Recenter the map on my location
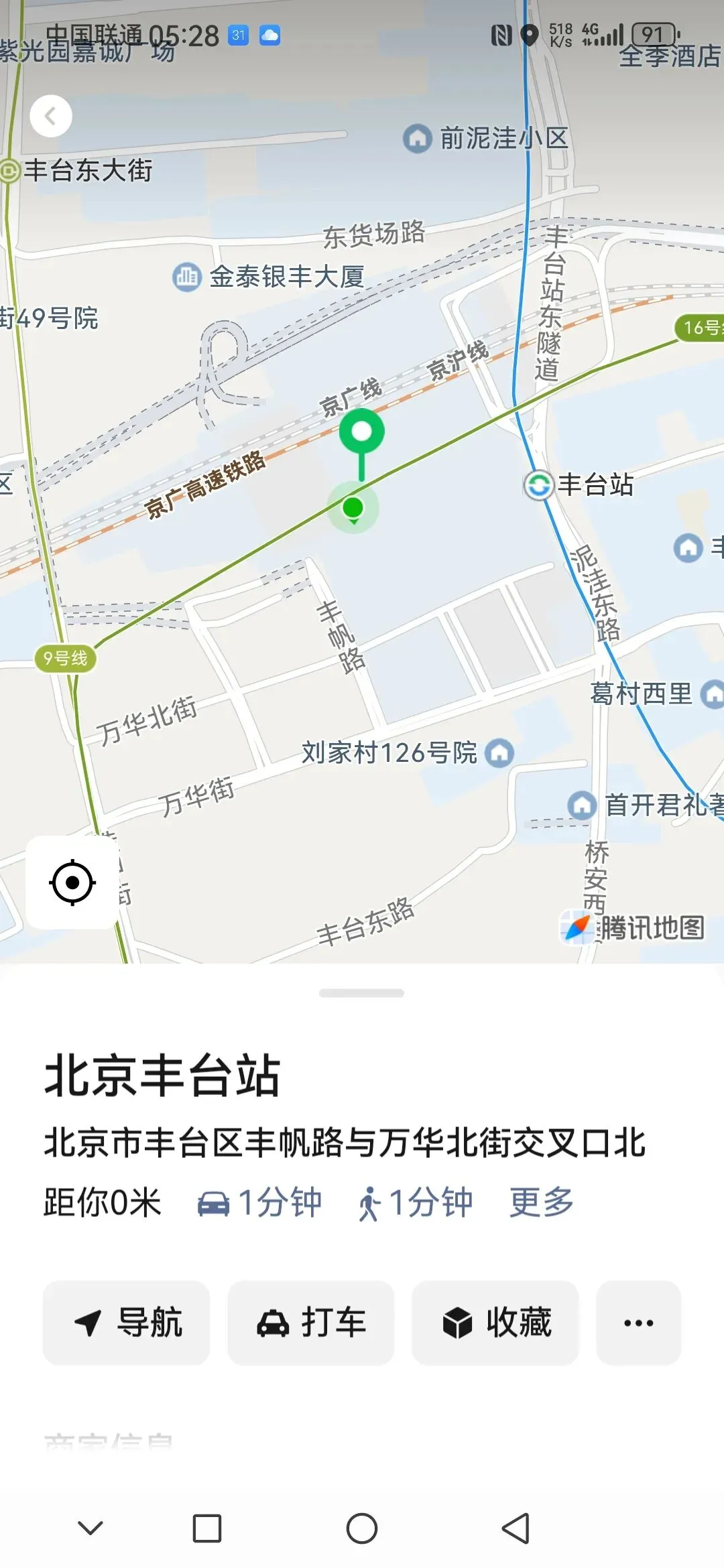724x1568 pixels. [x=72, y=882]
